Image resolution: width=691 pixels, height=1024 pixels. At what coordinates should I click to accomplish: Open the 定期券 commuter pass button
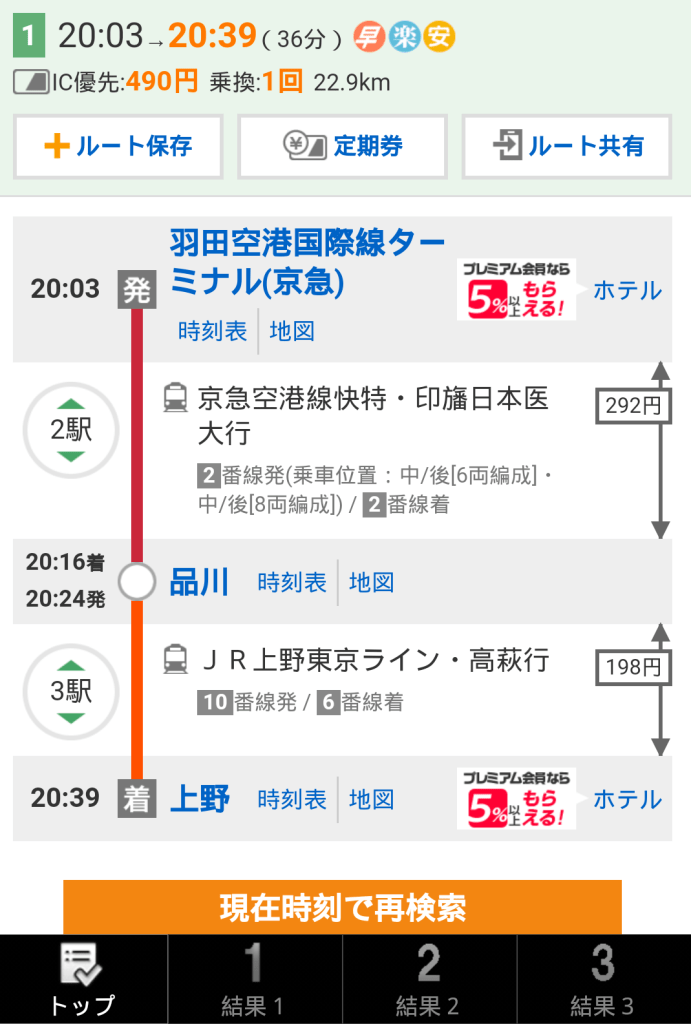[342, 146]
